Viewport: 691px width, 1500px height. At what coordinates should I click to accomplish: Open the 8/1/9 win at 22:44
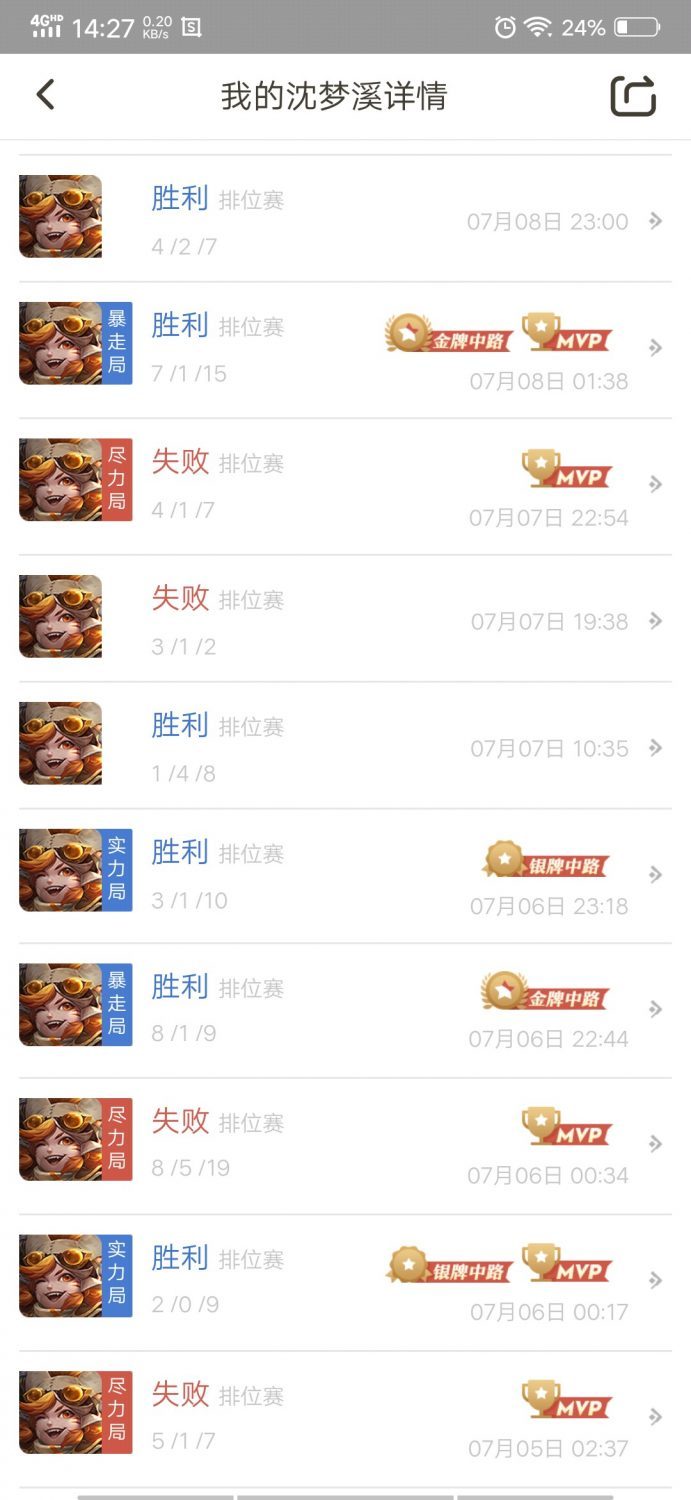coord(345,1010)
